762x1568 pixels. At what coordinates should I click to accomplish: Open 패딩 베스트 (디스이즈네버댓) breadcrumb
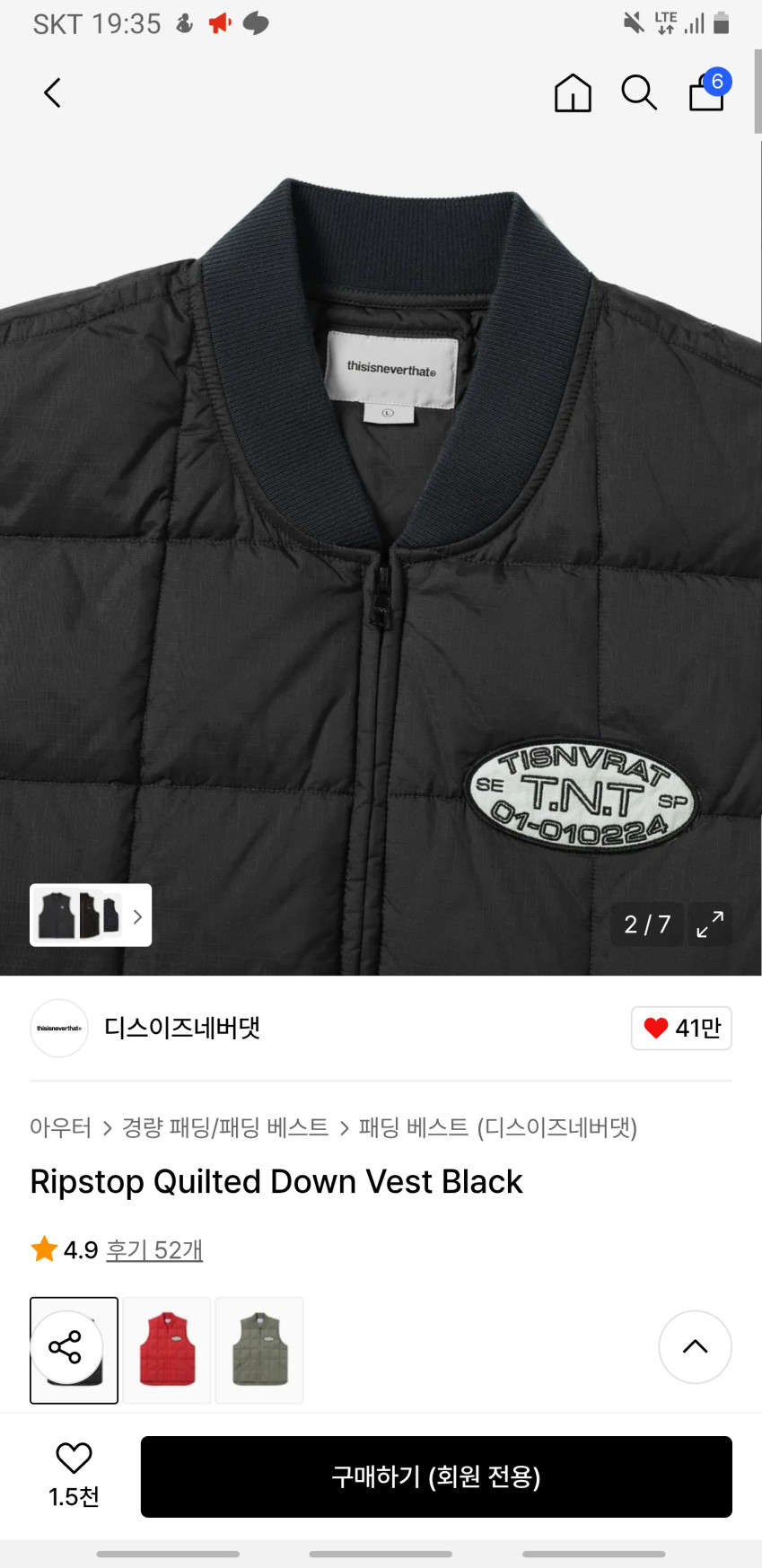(498, 1127)
